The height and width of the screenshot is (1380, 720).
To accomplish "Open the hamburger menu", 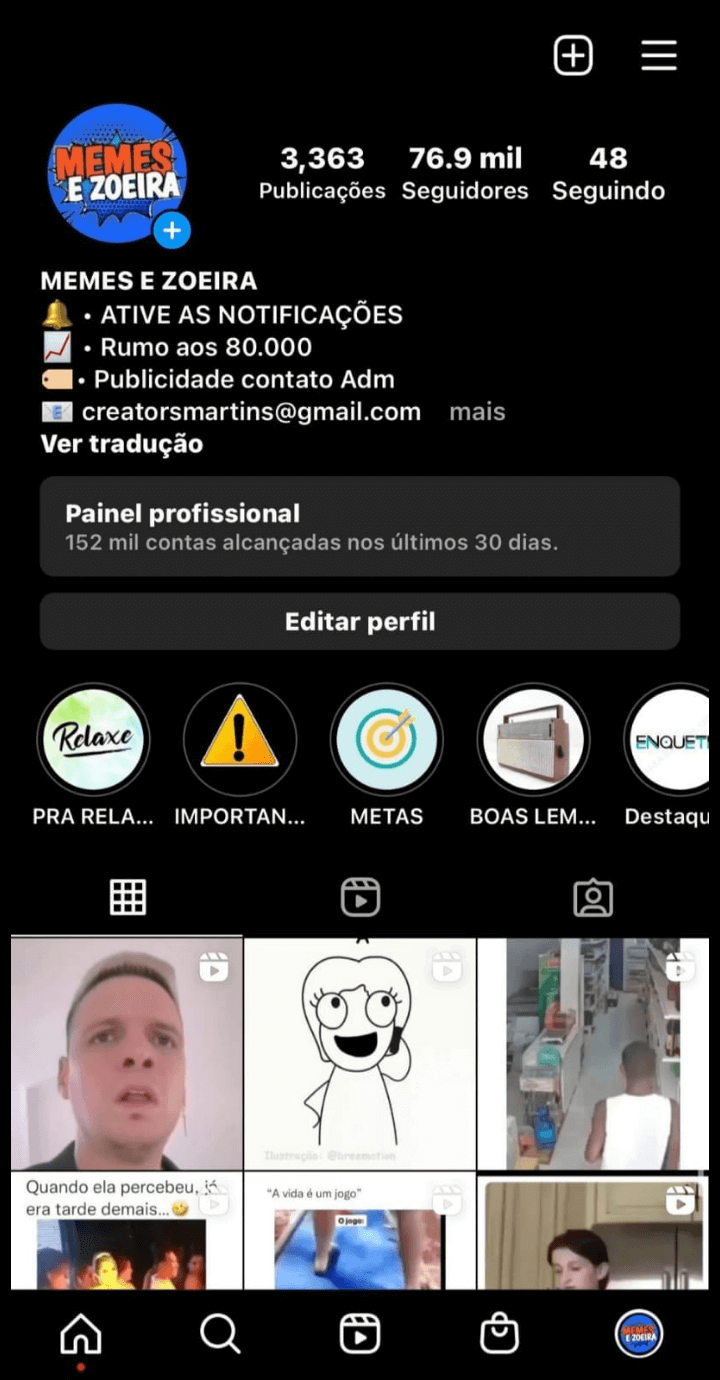I will pos(659,56).
